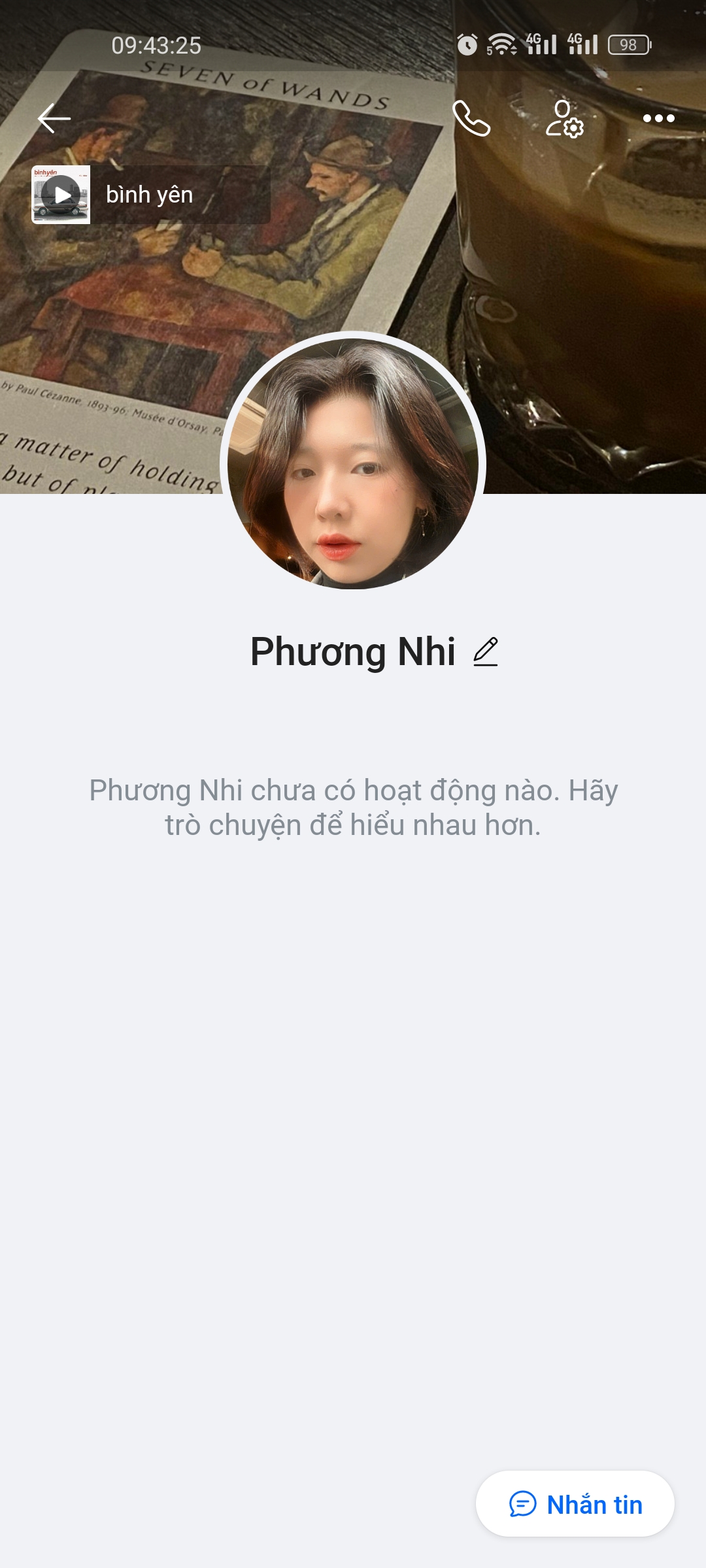Go back from Phương Nhi's profile
Image resolution: width=706 pixels, height=1568 pixels.
54,119
